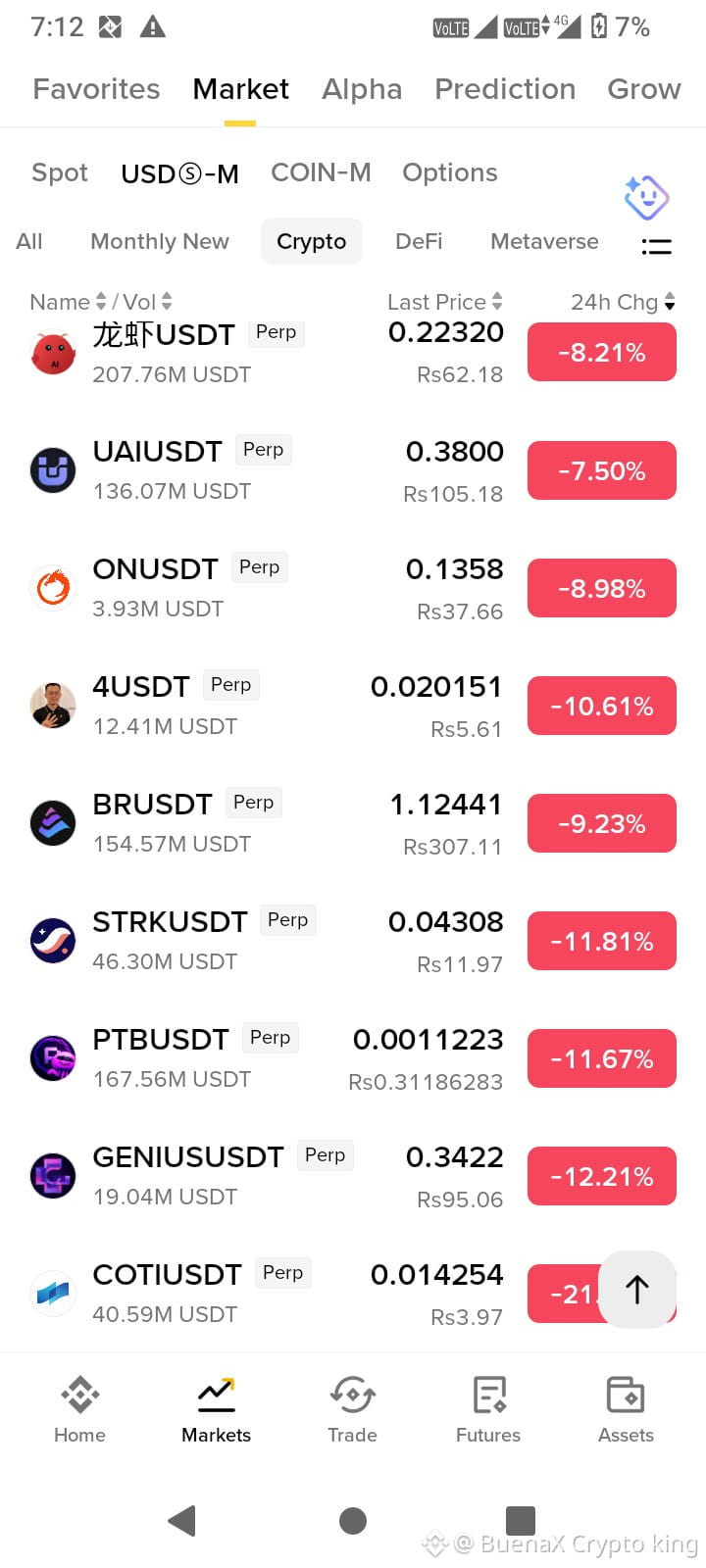Select the COIN-M tab

321,172
